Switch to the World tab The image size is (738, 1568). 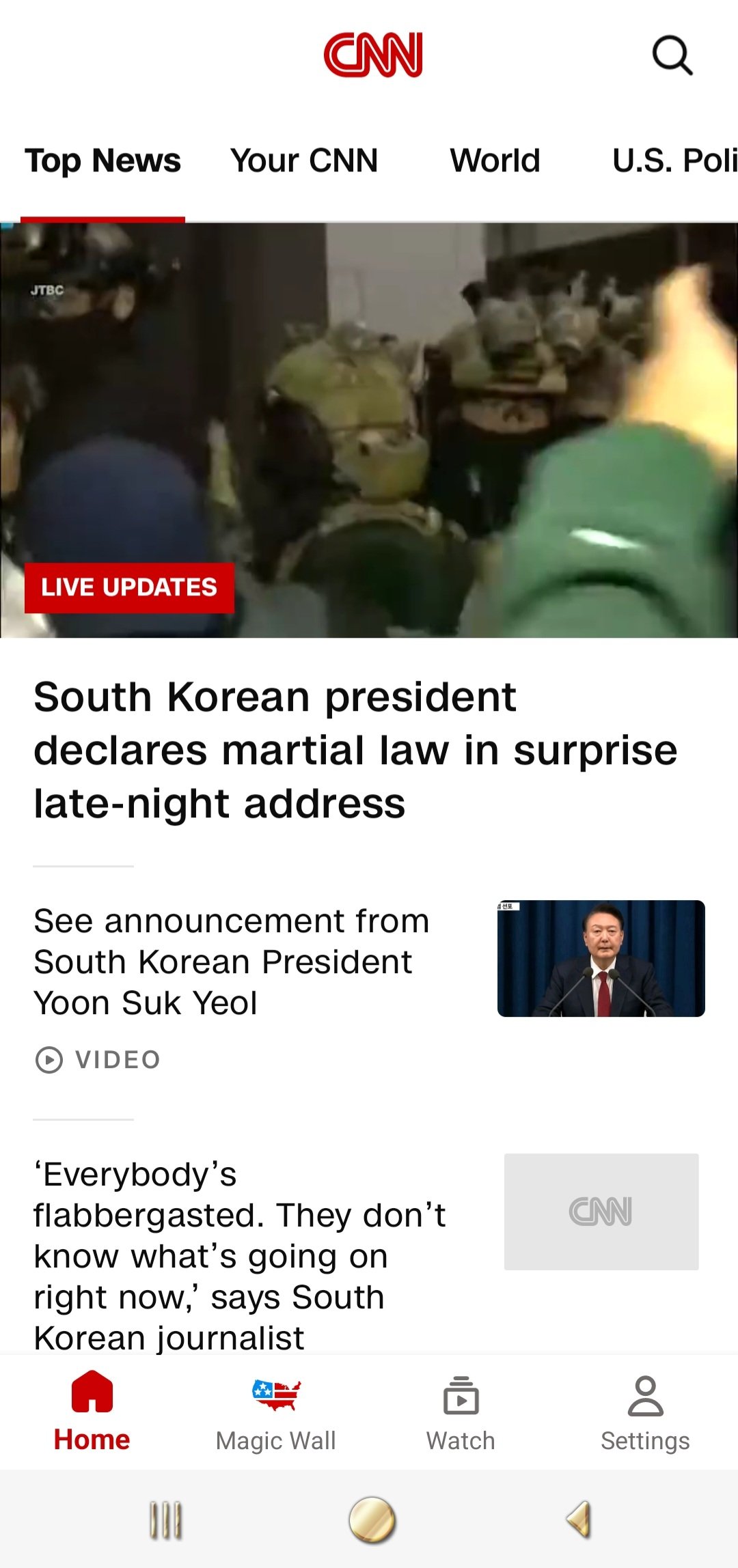(x=495, y=161)
